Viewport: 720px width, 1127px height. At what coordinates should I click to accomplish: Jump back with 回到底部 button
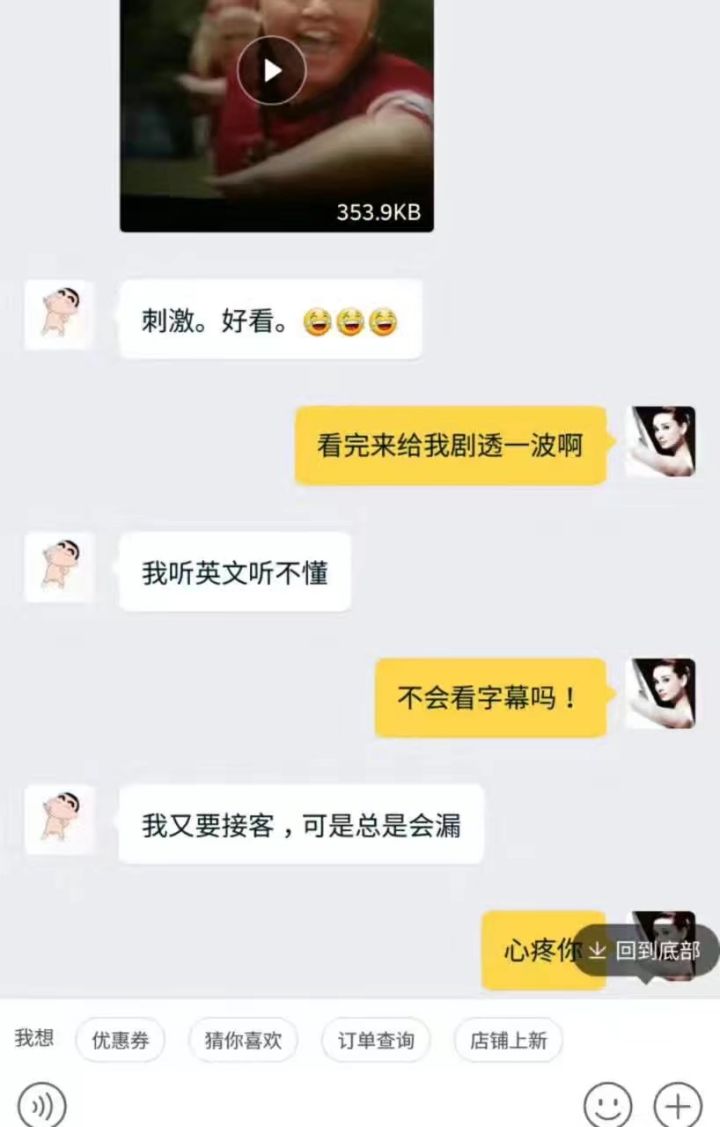(x=645, y=950)
